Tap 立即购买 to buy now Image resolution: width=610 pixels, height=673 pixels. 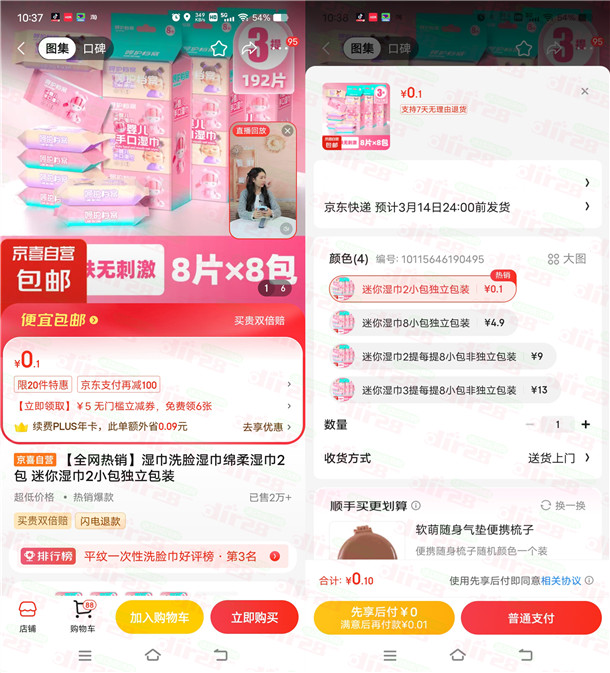pos(254,616)
